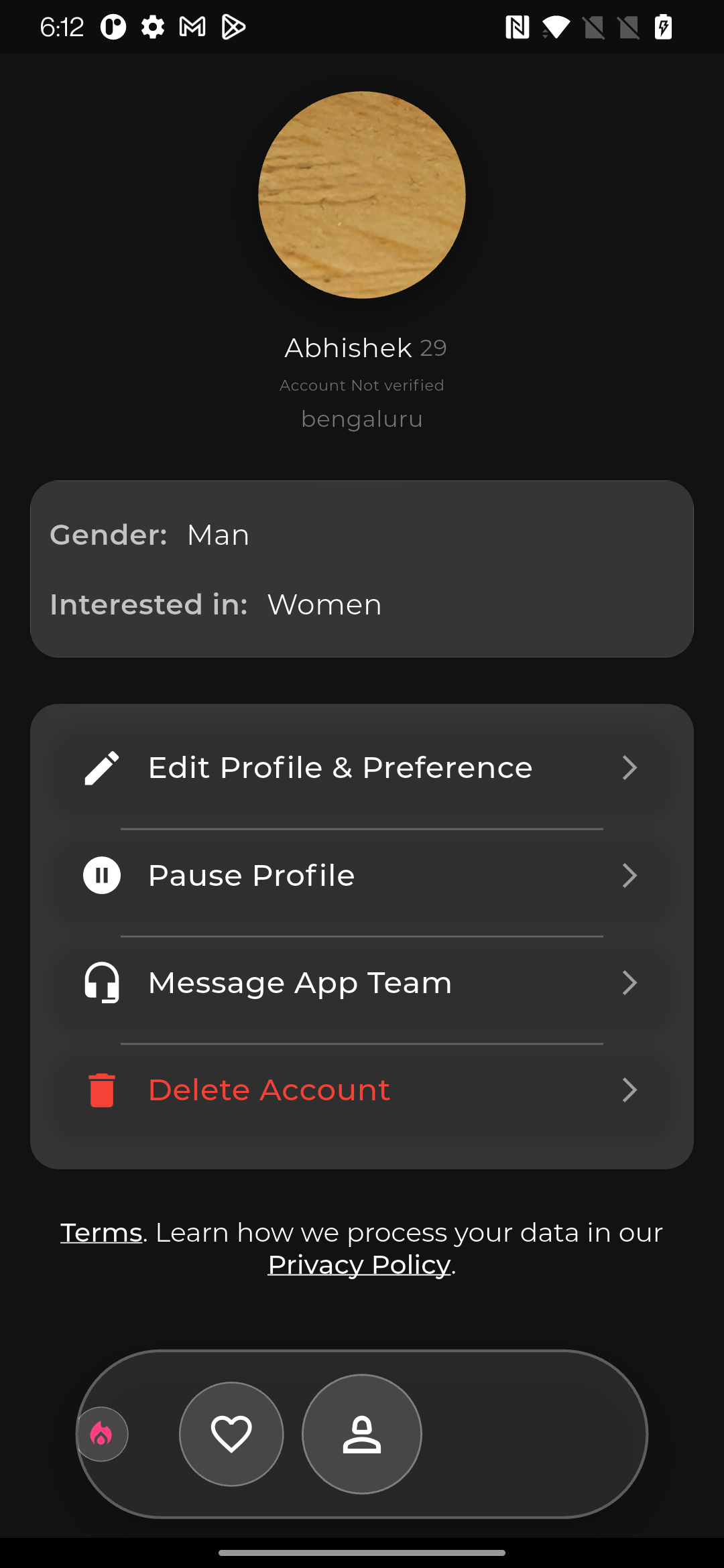
Task: Open the Privacy Policy link
Action: (x=359, y=1264)
